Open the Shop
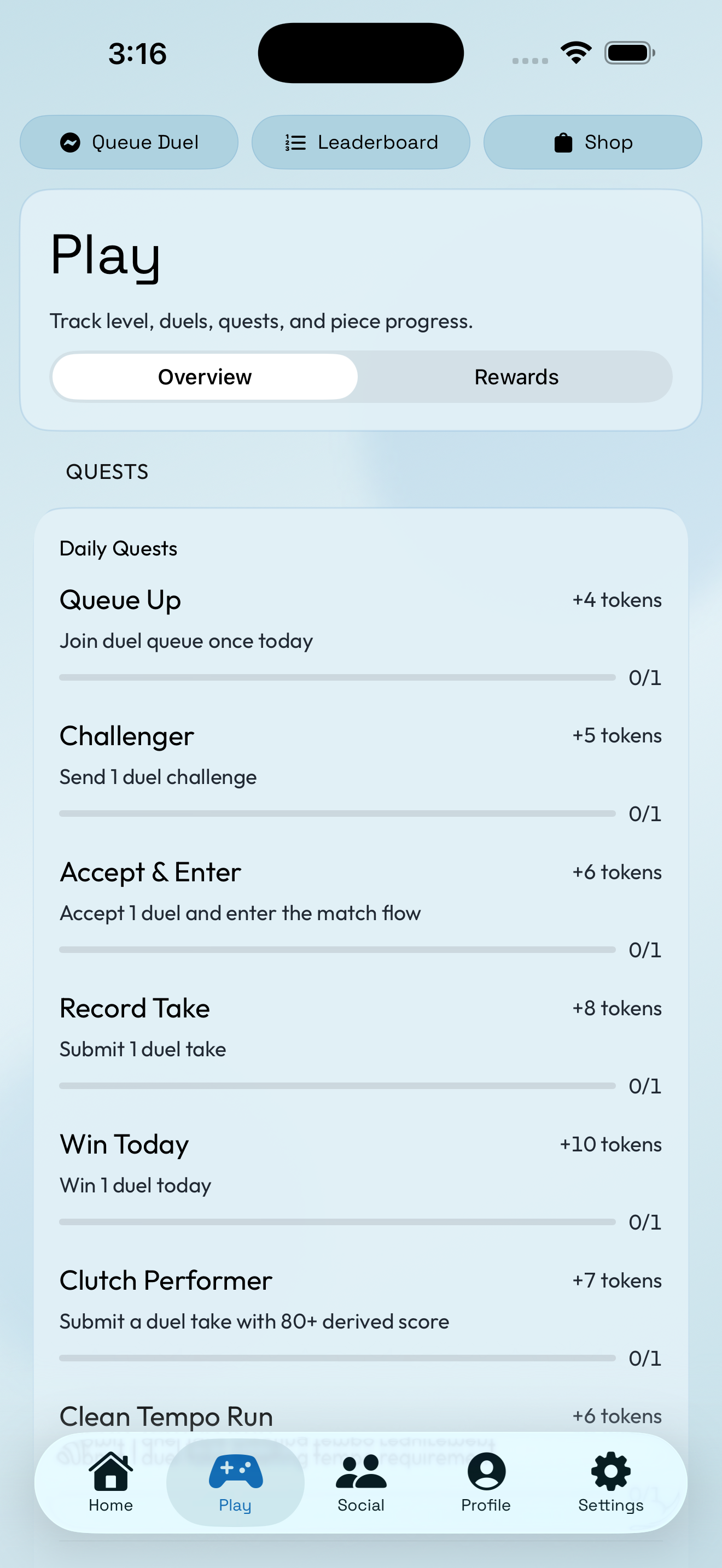This screenshot has width=722, height=1568. 592,142
